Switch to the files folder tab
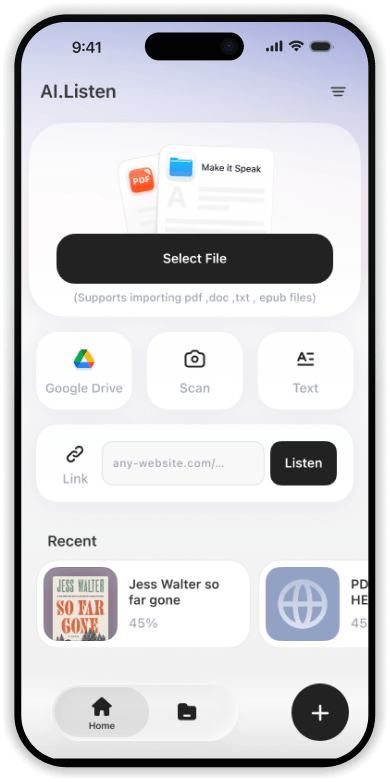This screenshot has height=782, width=390. 187,712
